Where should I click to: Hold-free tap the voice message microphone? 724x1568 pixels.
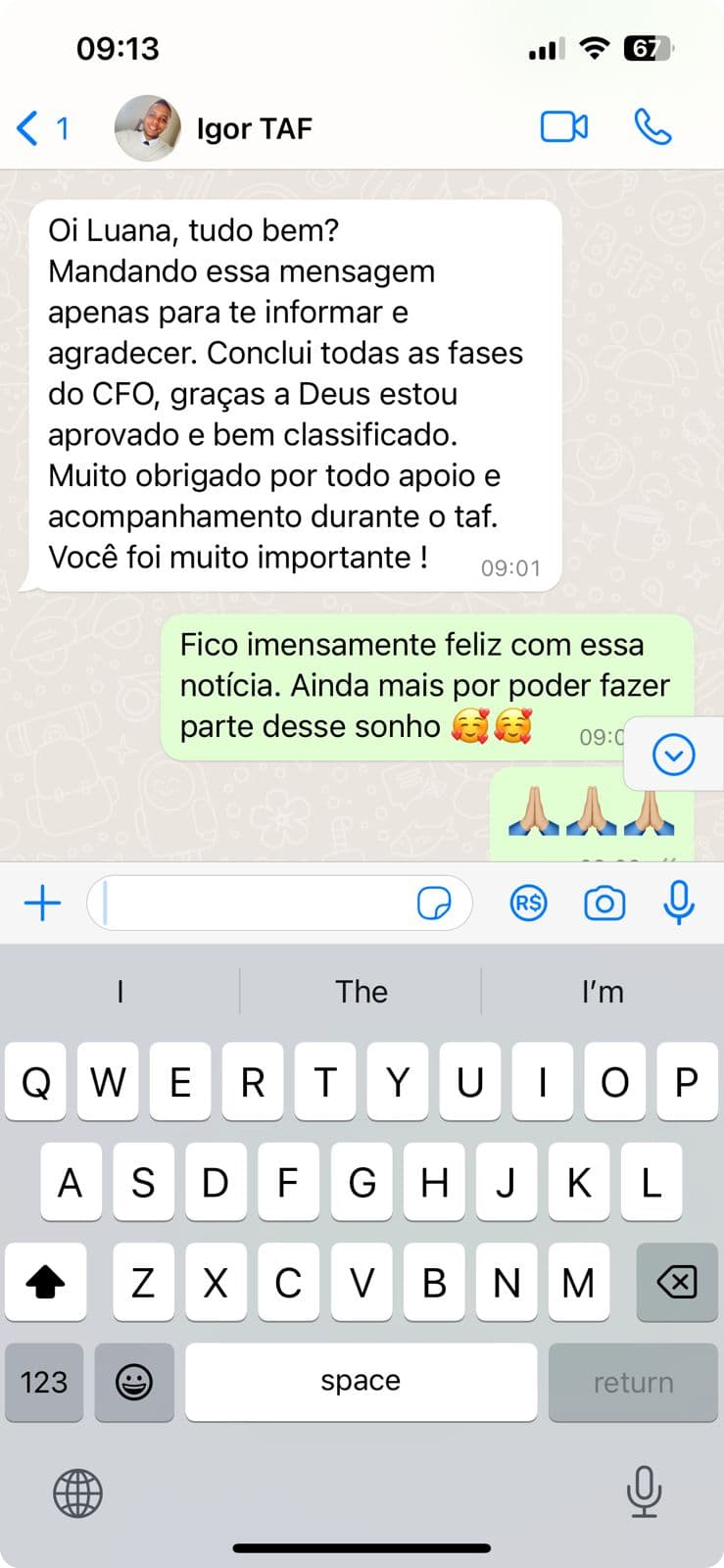tap(678, 903)
